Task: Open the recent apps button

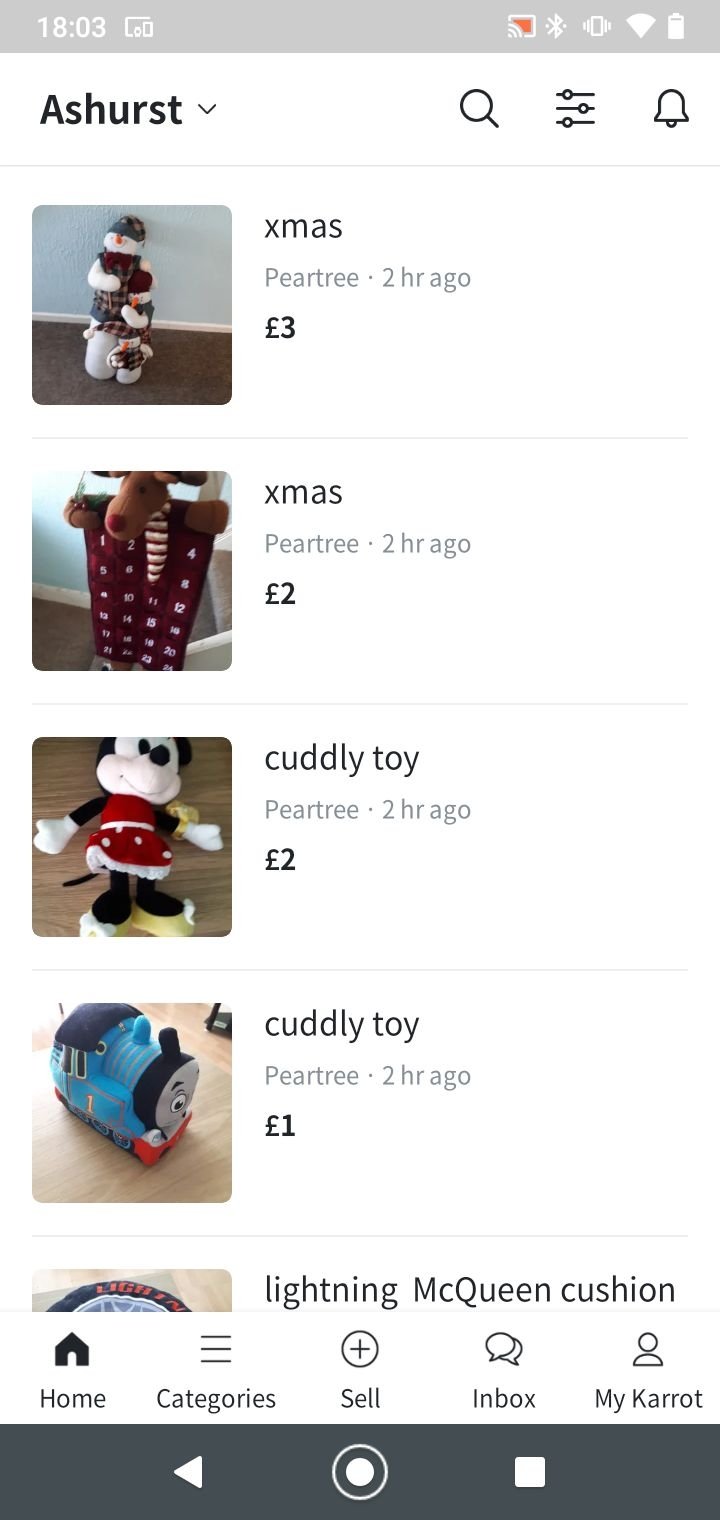Action: 529,1472
